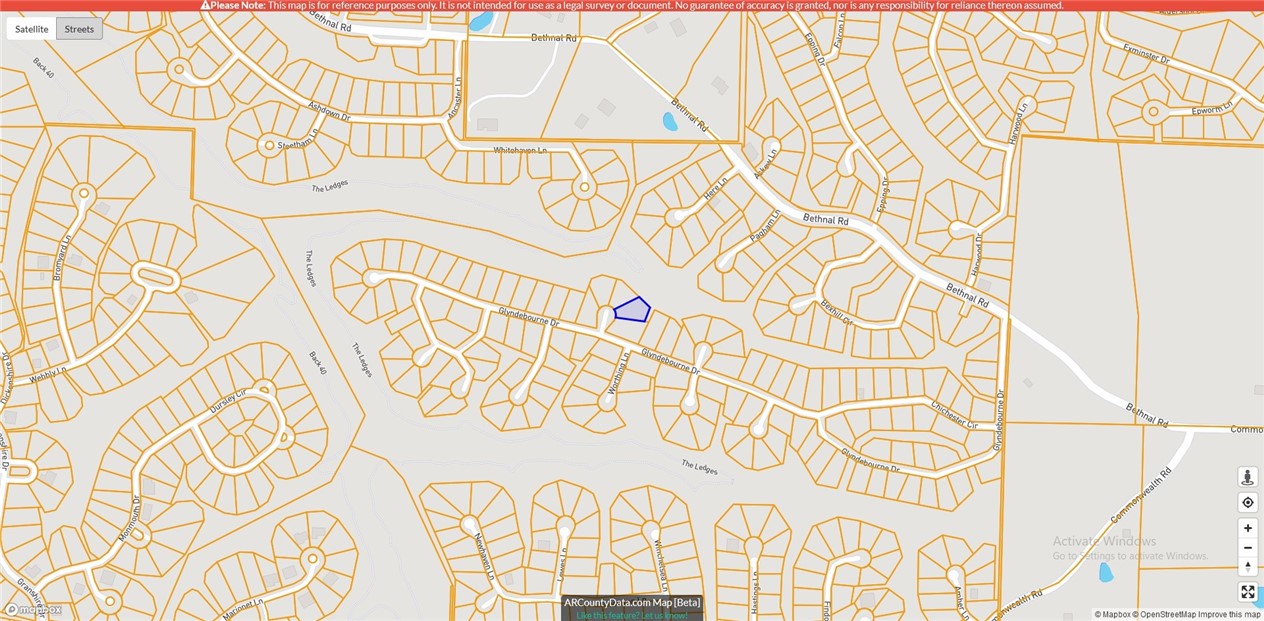1264x621 pixels.
Task: Reset map bearing with compass button
Action: click(x=1247, y=567)
